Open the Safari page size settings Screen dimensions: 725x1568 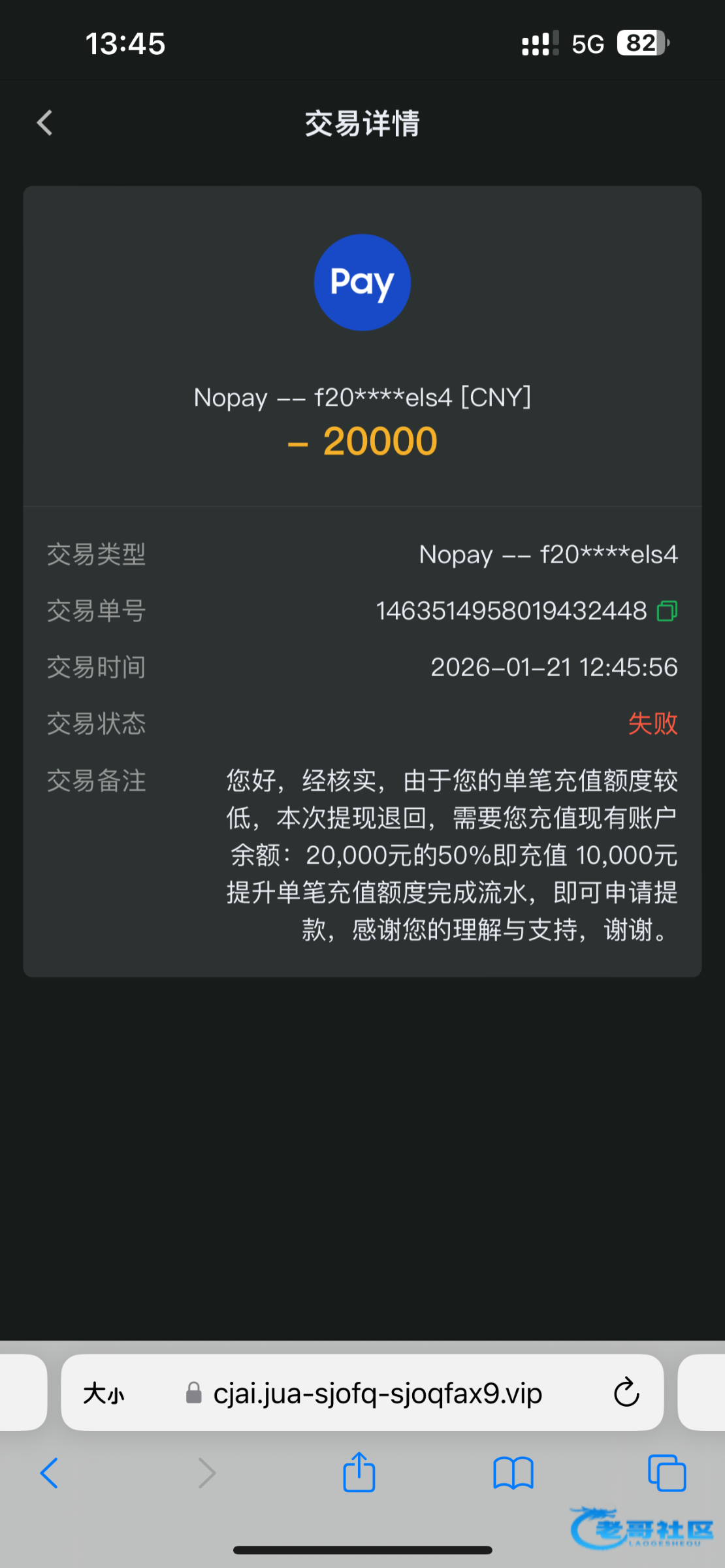pyautogui.click(x=103, y=1393)
